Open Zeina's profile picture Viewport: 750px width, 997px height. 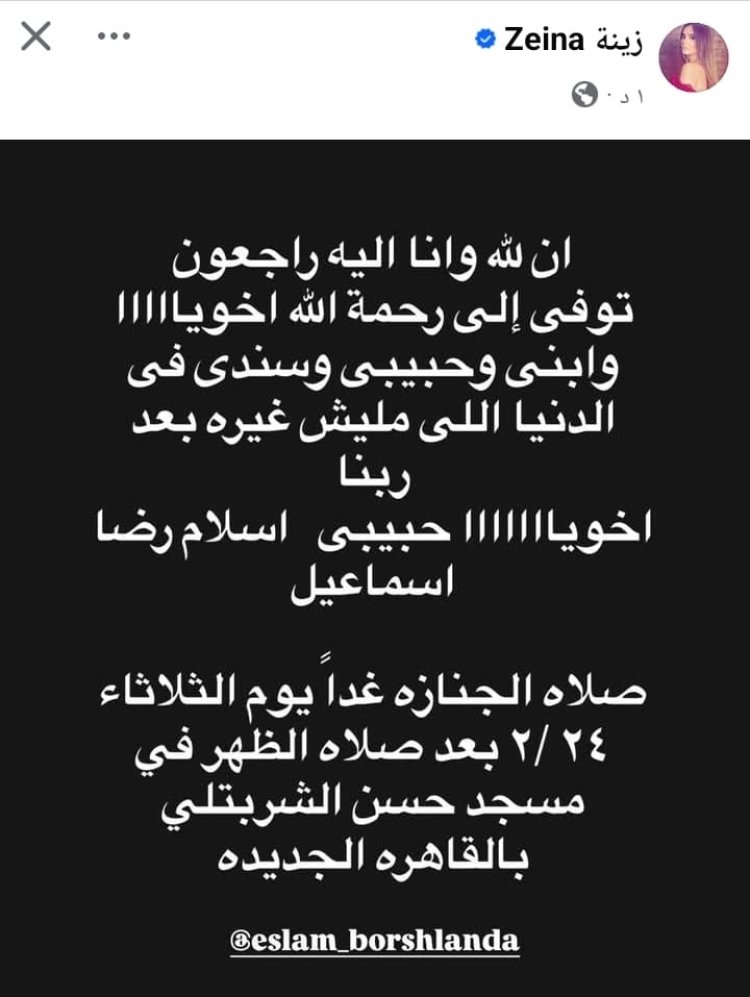click(693, 55)
